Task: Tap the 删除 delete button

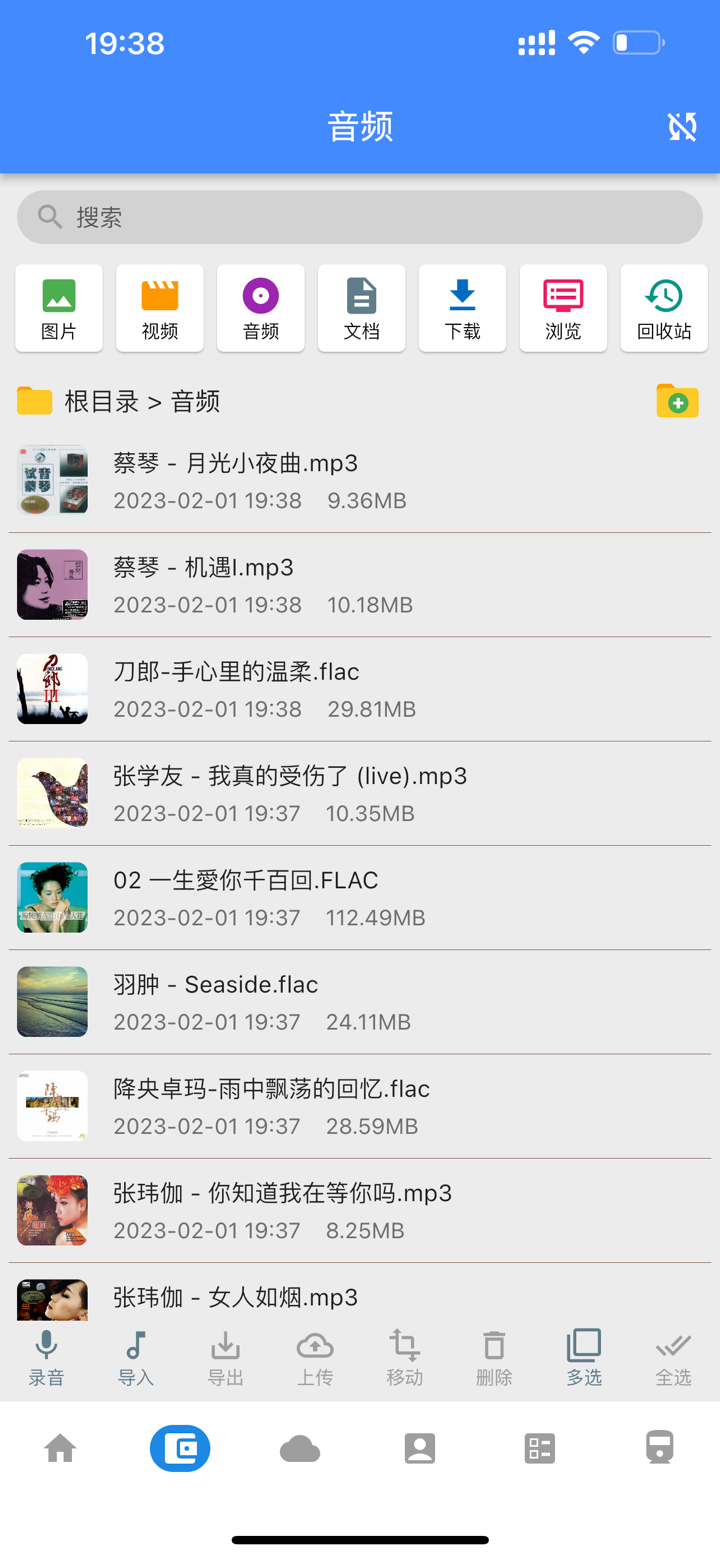Action: tap(494, 1355)
